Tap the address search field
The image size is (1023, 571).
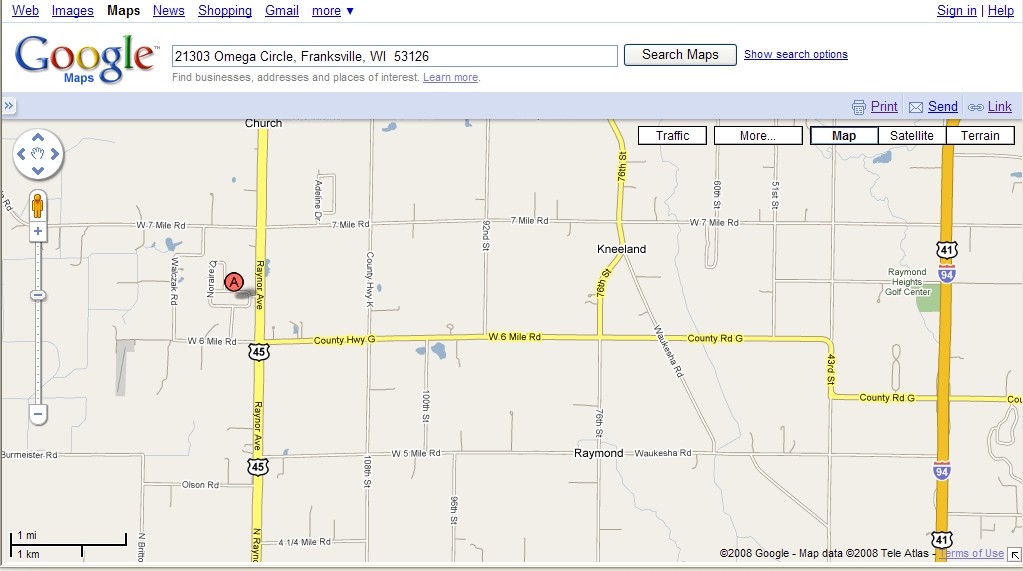pos(394,56)
